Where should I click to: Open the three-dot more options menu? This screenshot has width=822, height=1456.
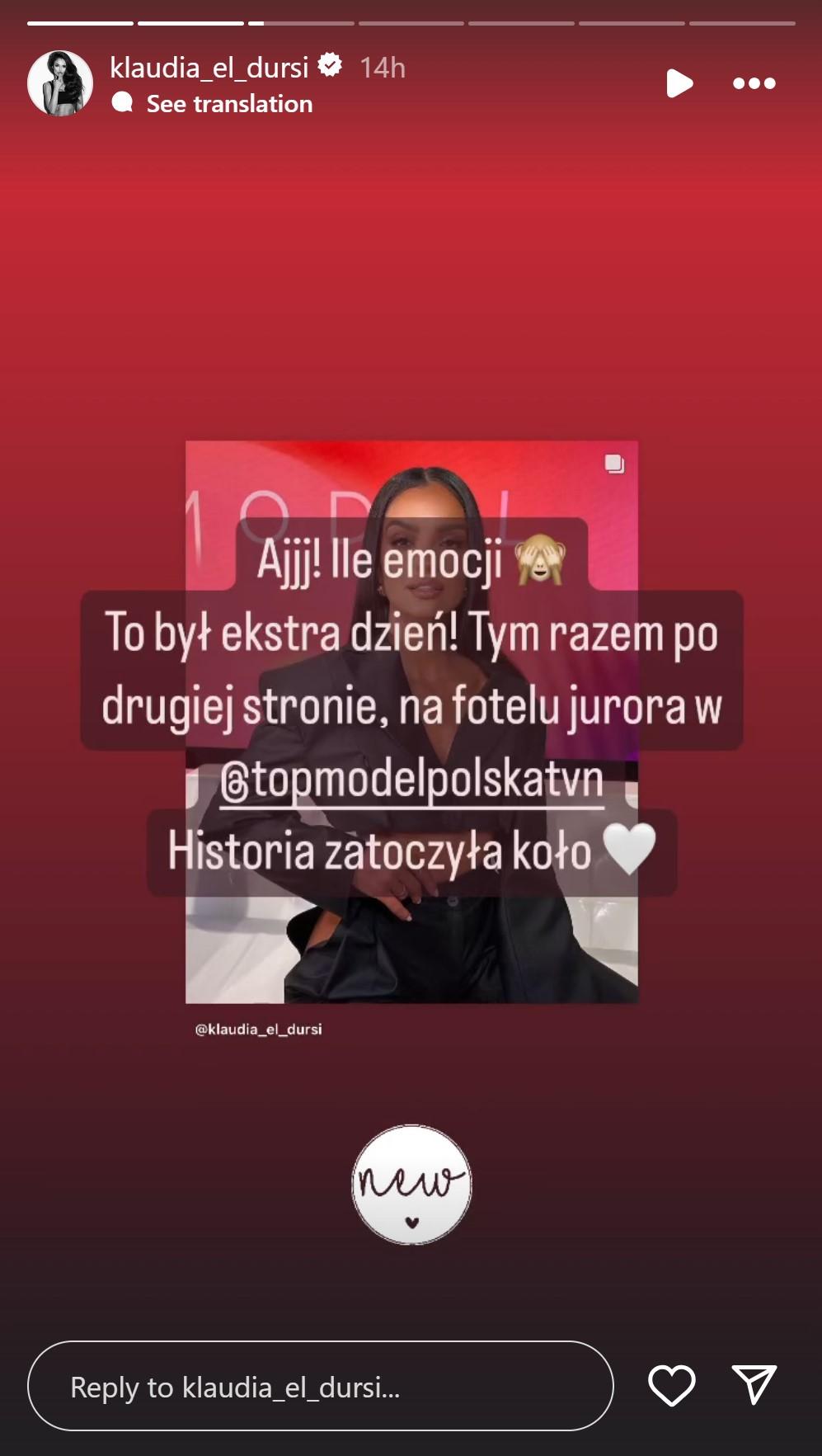pos(754,83)
